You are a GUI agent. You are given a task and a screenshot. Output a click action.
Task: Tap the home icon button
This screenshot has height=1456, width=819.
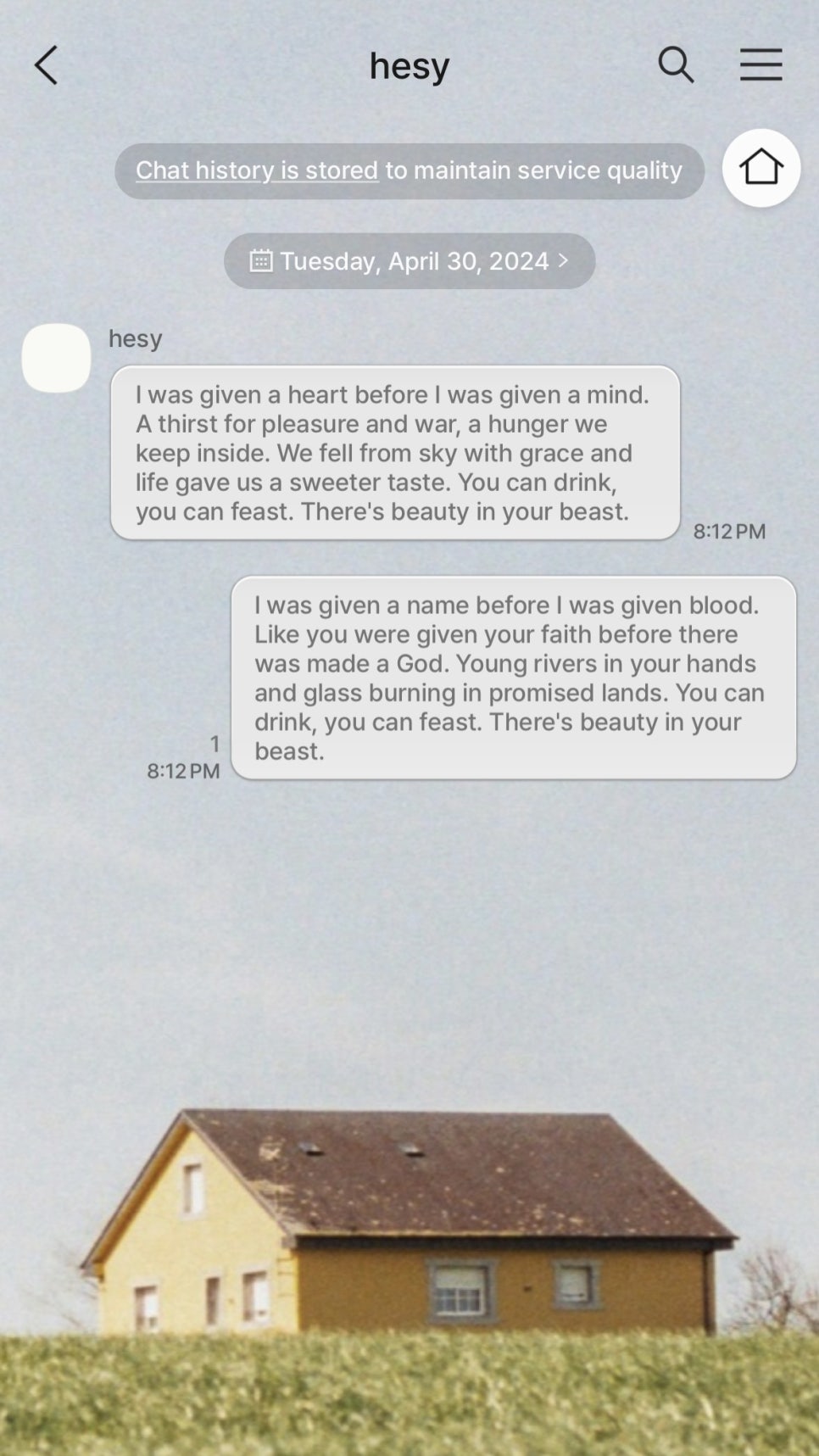[x=760, y=168]
